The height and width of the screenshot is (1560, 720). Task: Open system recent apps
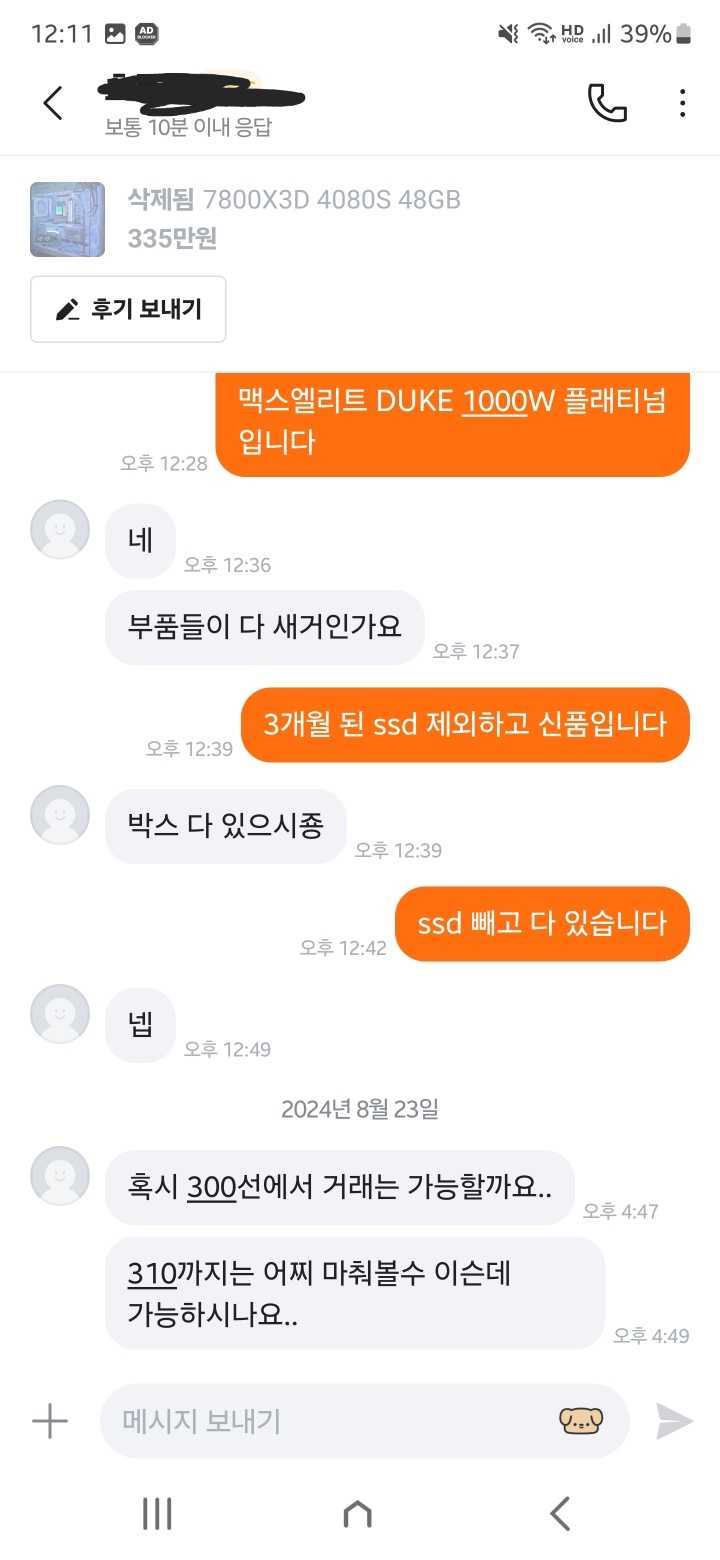pyautogui.click(x=157, y=1513)
